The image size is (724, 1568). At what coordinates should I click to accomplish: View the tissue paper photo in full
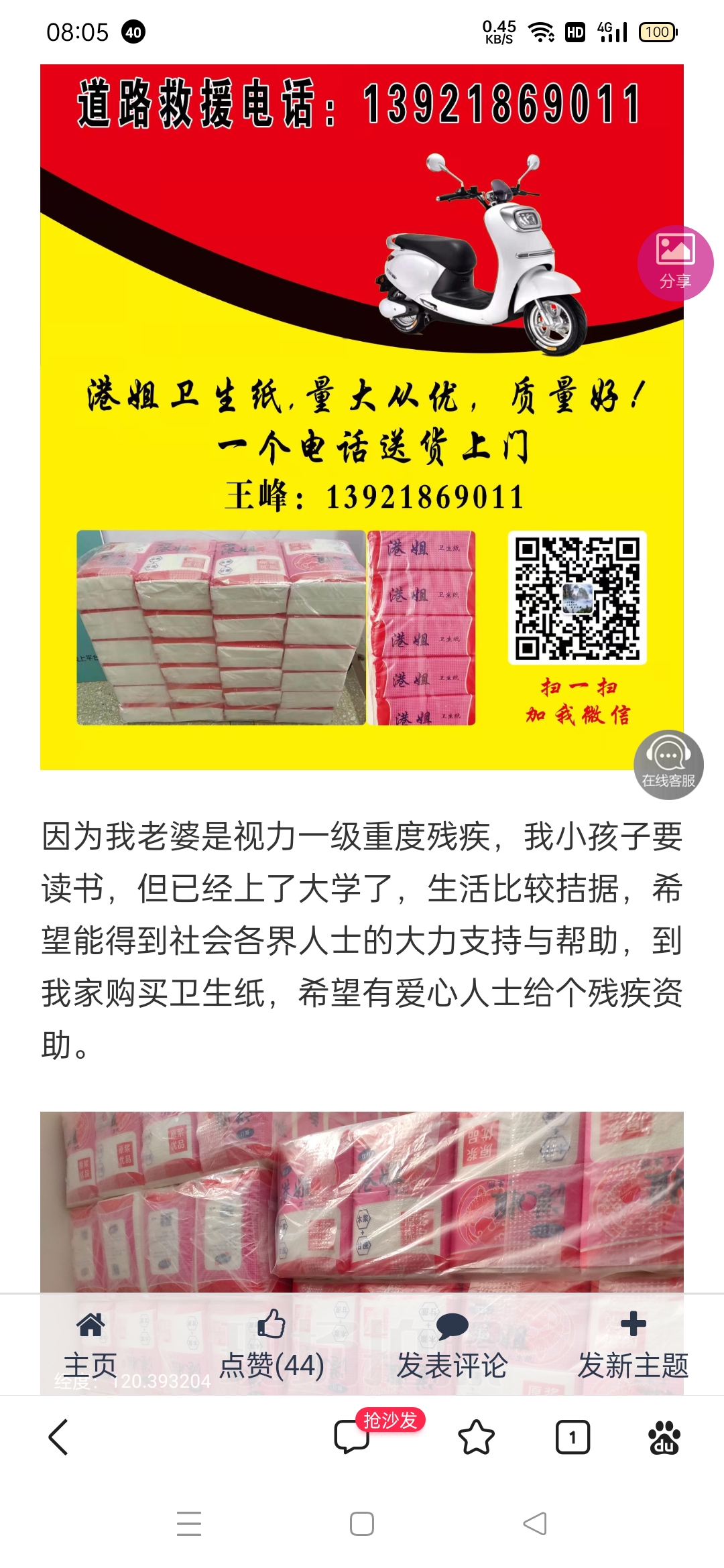click(362, 1199)
